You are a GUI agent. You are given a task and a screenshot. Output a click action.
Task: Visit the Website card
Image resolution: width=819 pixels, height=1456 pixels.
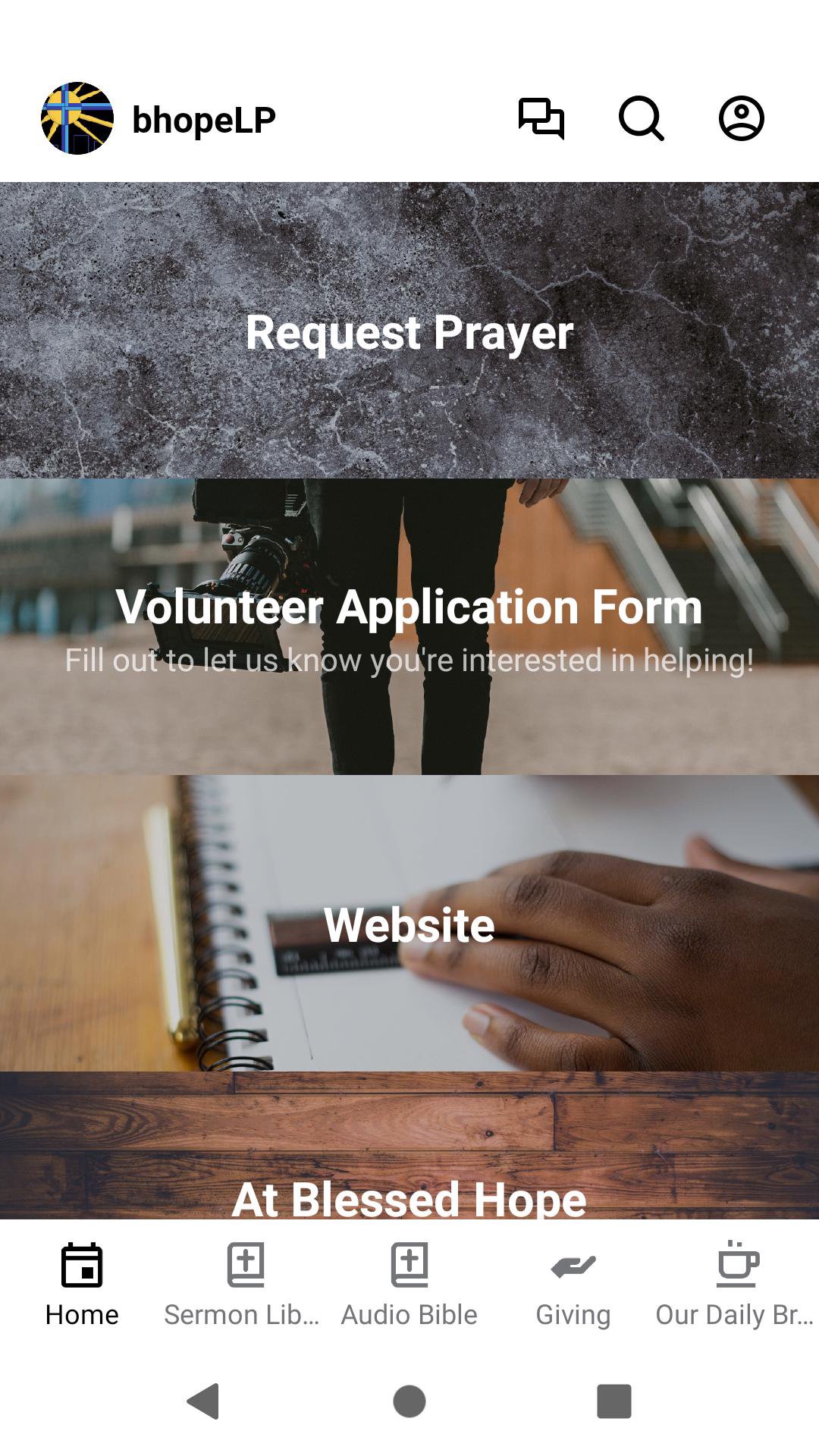(x=409, y=924)
